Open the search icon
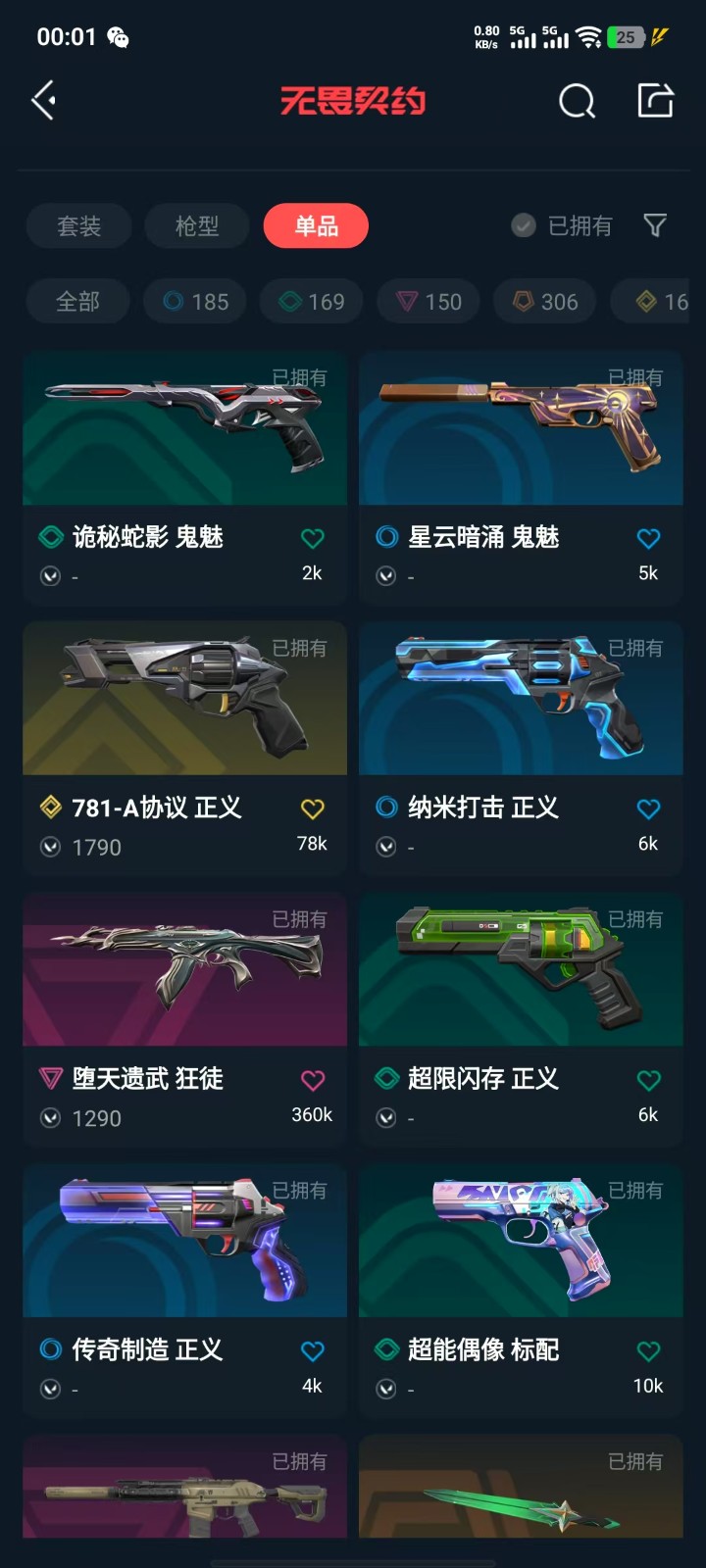Image resolution: width=706 pixels, height=1568 pixels. [577, 101]
